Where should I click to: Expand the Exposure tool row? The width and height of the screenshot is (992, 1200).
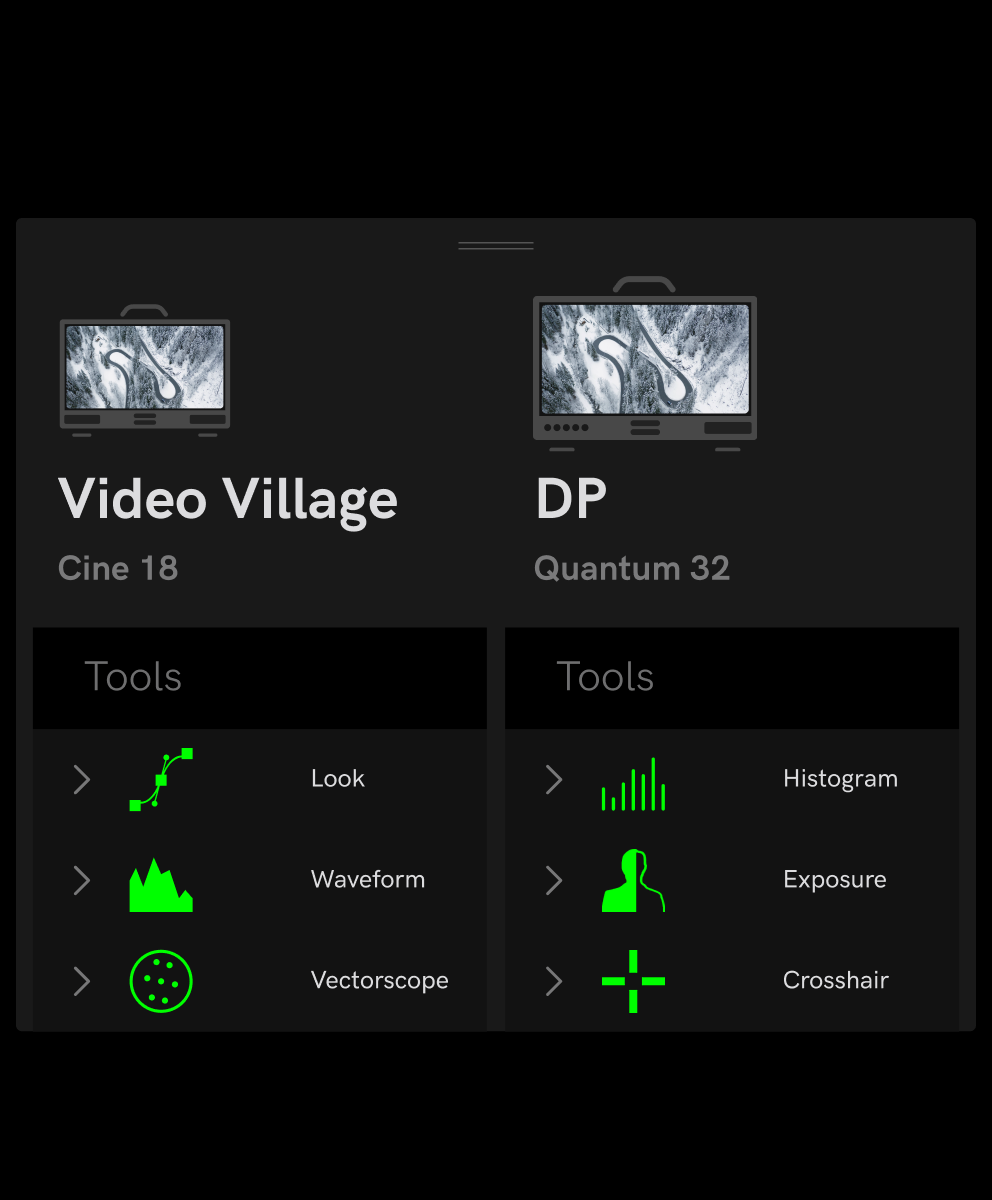[x=554, y=880]
